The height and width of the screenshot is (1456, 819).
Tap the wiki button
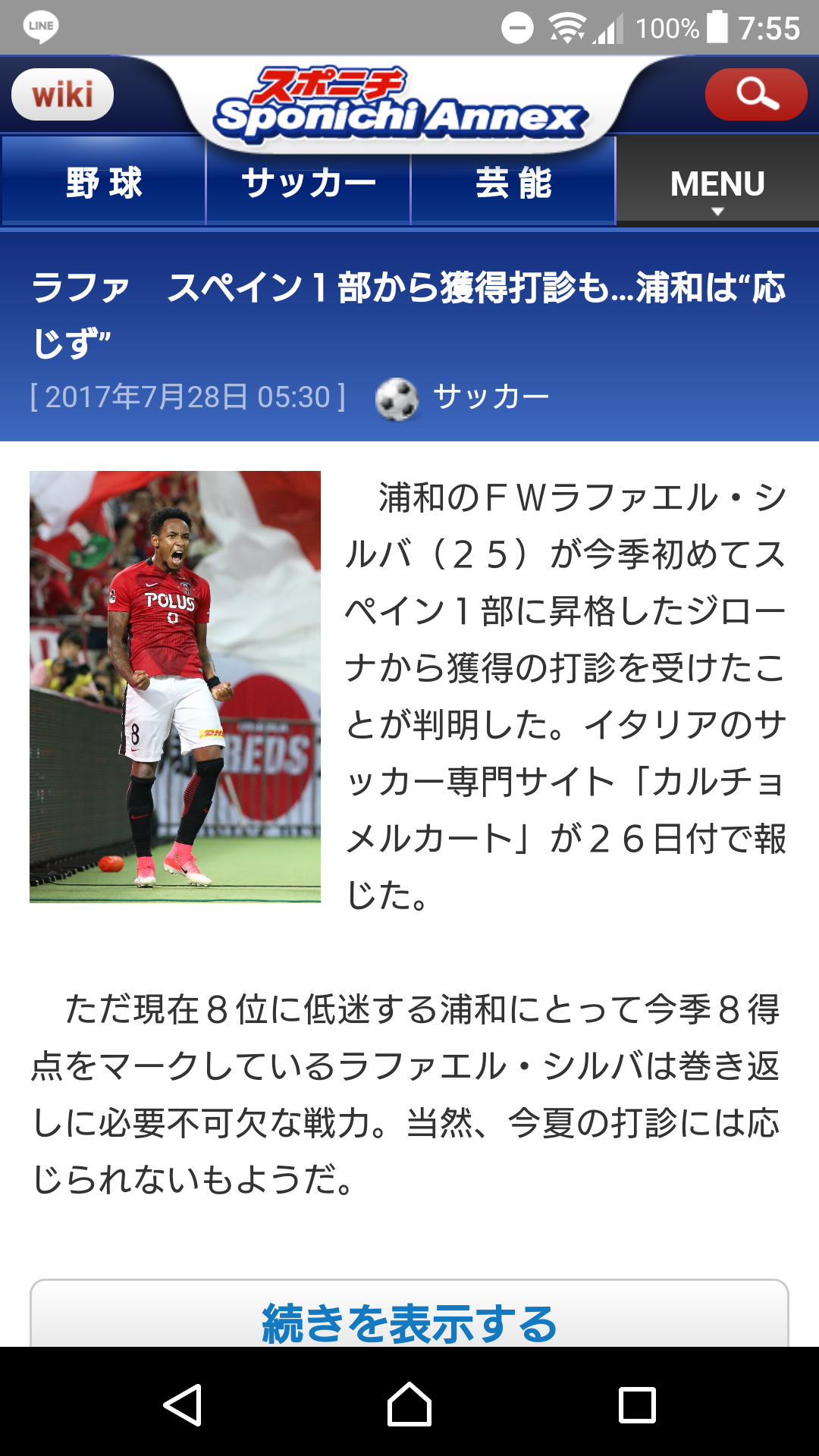(x=62, y=95)
